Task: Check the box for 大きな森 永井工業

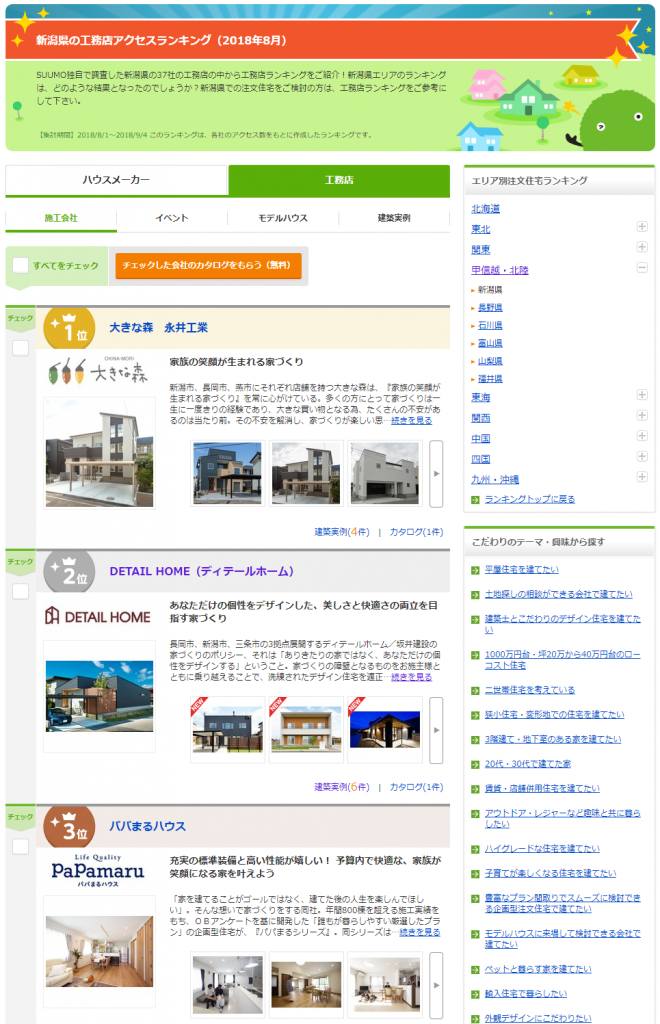Action: [20, 348]
